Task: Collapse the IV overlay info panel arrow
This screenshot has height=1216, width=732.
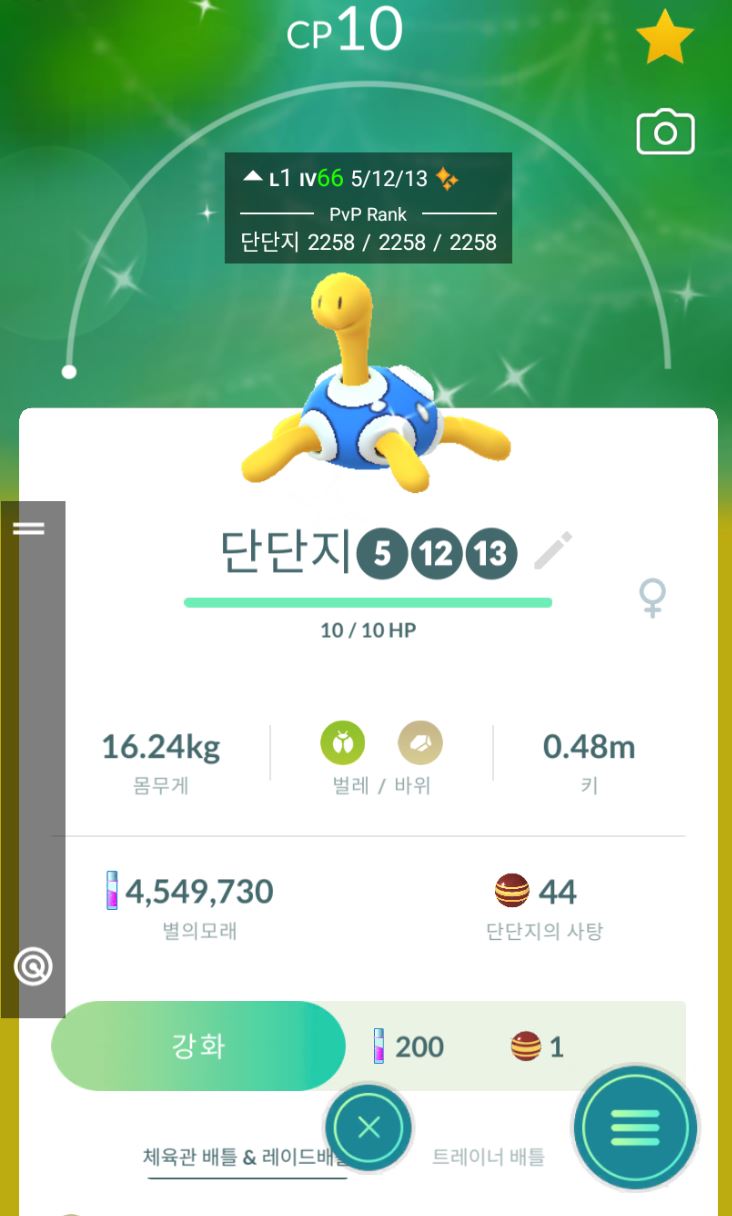Action: [x=252, y=178]
